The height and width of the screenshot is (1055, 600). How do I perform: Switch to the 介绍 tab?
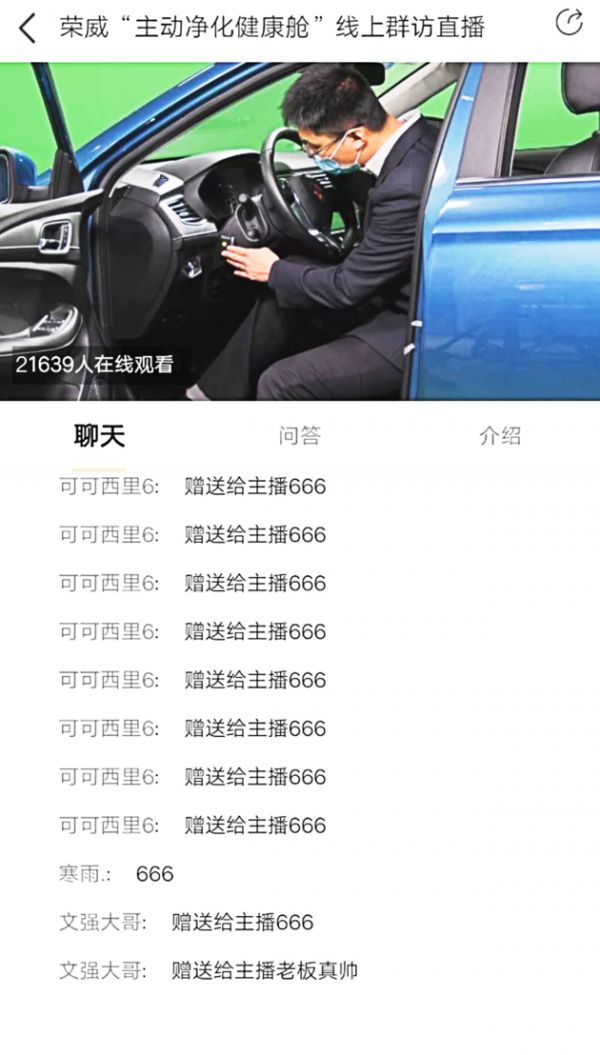coord(499,436)
